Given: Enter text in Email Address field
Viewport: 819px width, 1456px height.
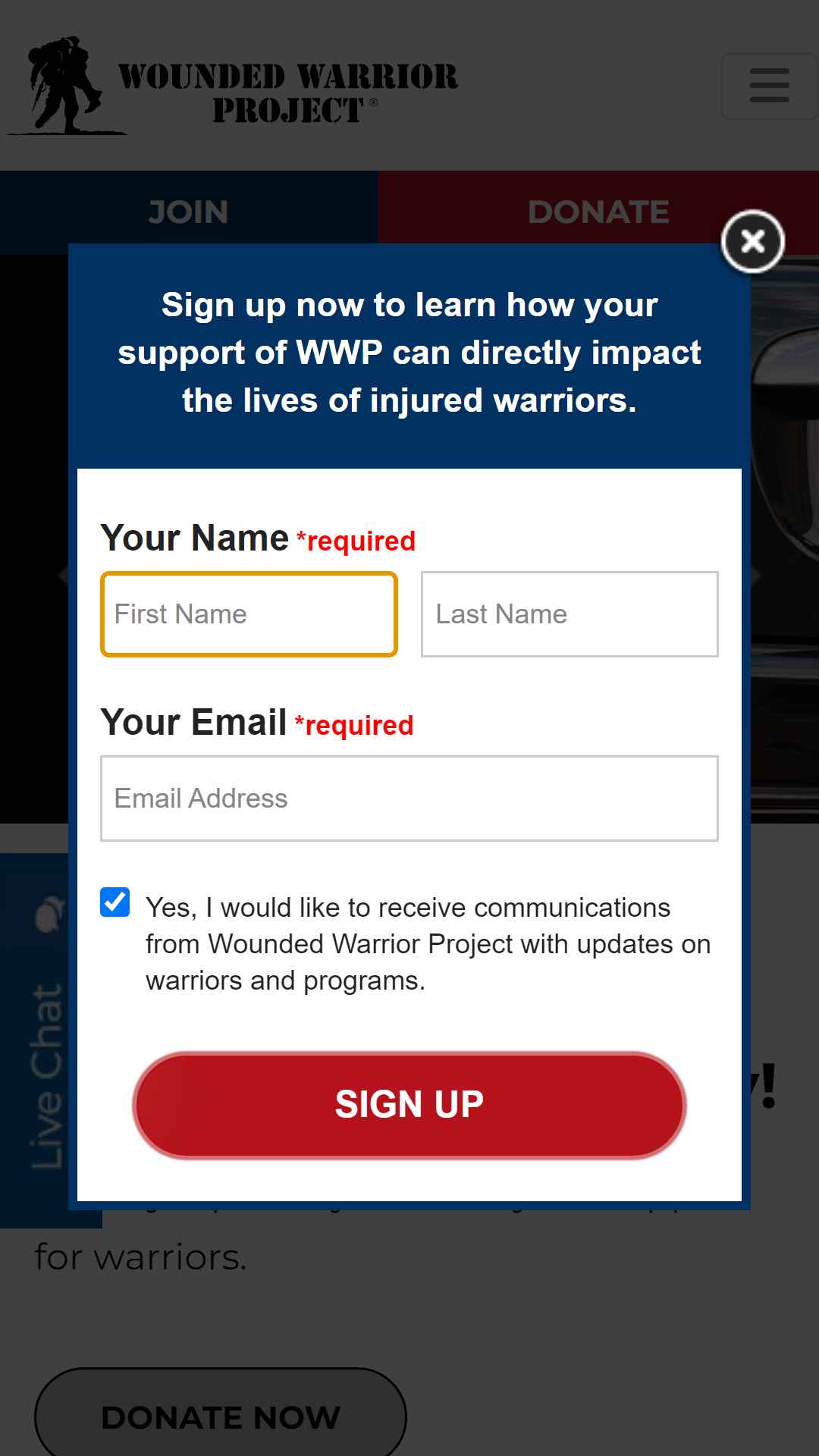Looking at the screenshot, I should tap(409, 799).
